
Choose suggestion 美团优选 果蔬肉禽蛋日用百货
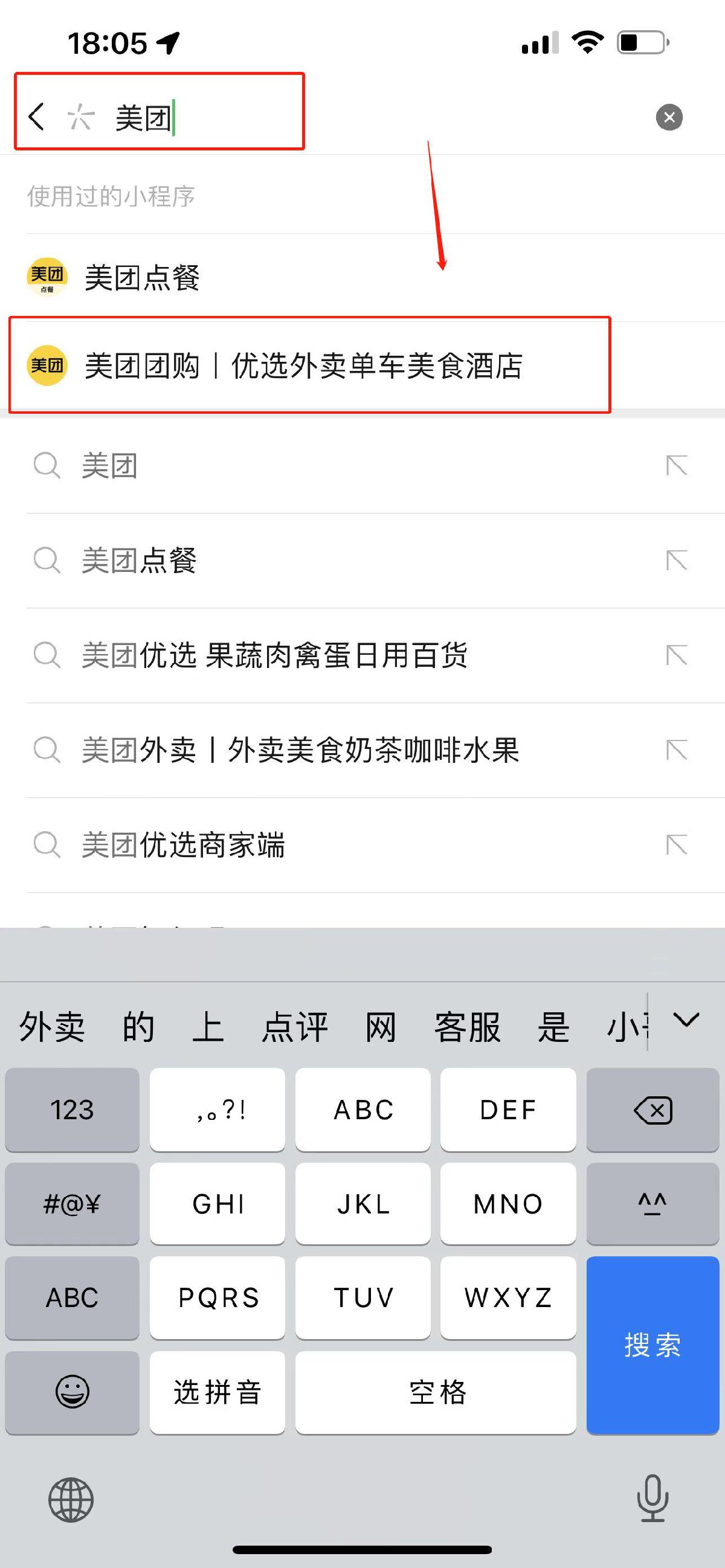(x=274, y=655)
